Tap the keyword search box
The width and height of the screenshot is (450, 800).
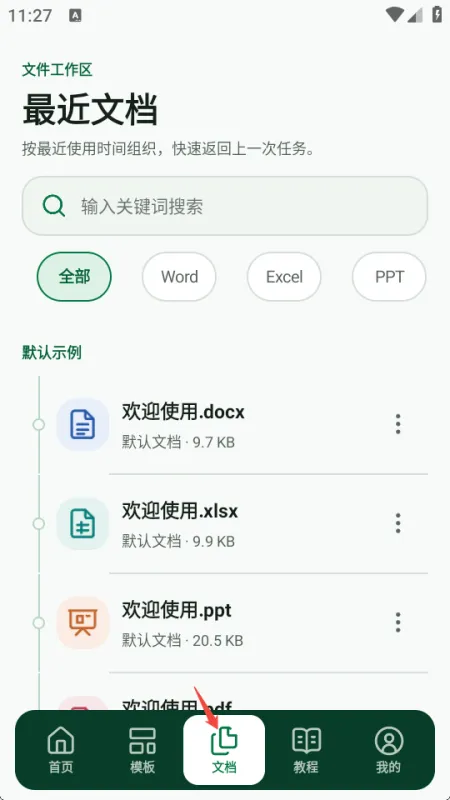[x=224, y=206]
